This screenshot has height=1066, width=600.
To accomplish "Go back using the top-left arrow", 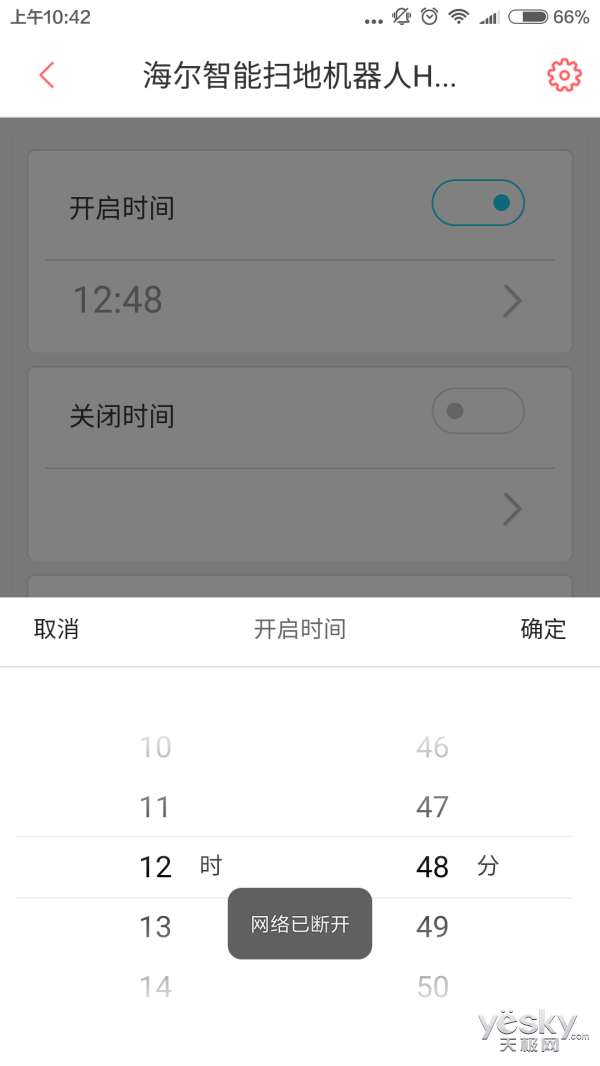I will coord(46,75).
